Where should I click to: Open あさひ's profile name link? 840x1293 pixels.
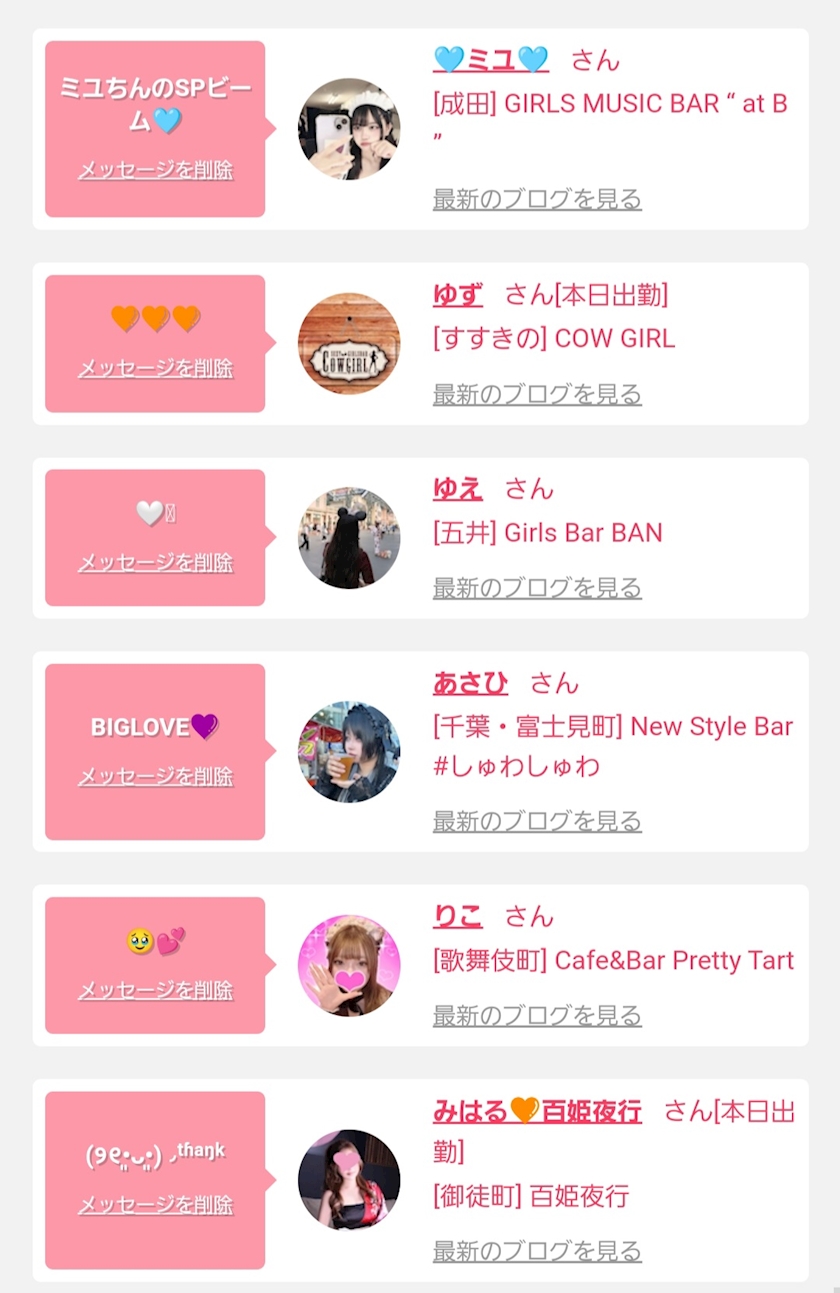[470, 683]
